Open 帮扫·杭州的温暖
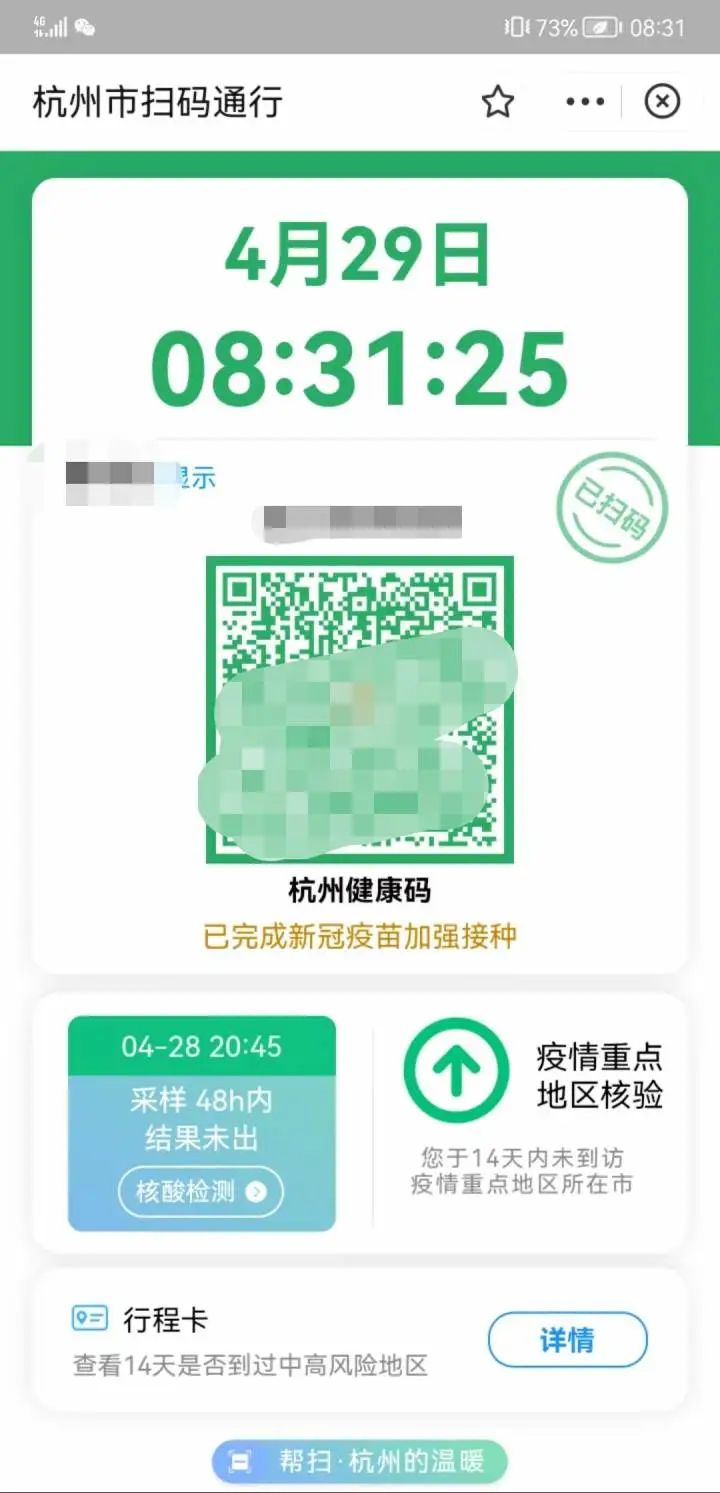 [x=360, y=1462]
